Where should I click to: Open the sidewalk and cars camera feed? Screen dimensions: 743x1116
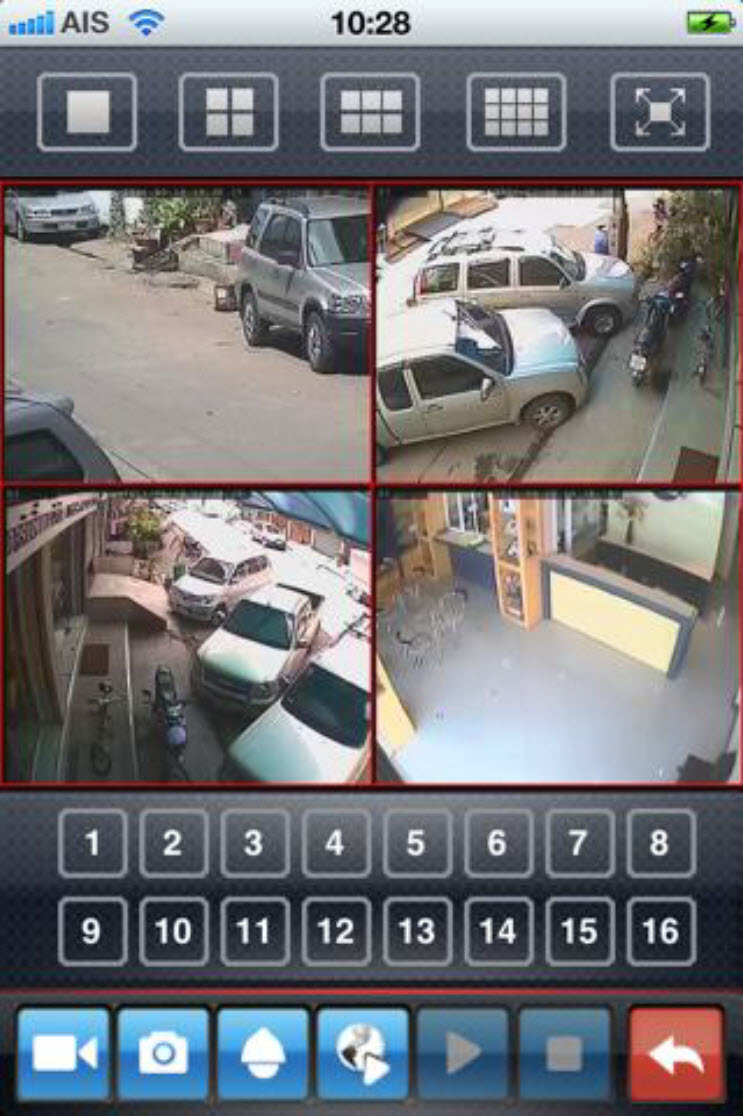pos(187,636)
